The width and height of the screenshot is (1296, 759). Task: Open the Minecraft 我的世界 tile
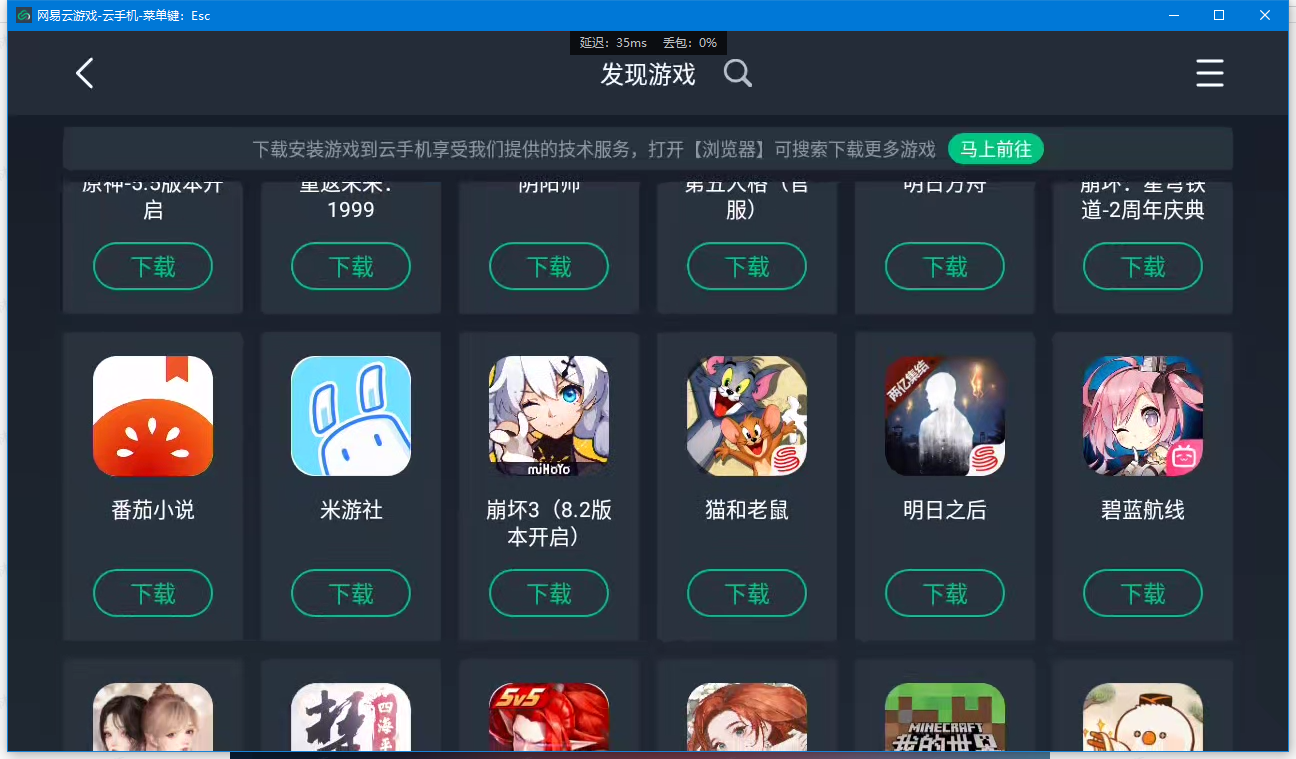click(945, 717)
